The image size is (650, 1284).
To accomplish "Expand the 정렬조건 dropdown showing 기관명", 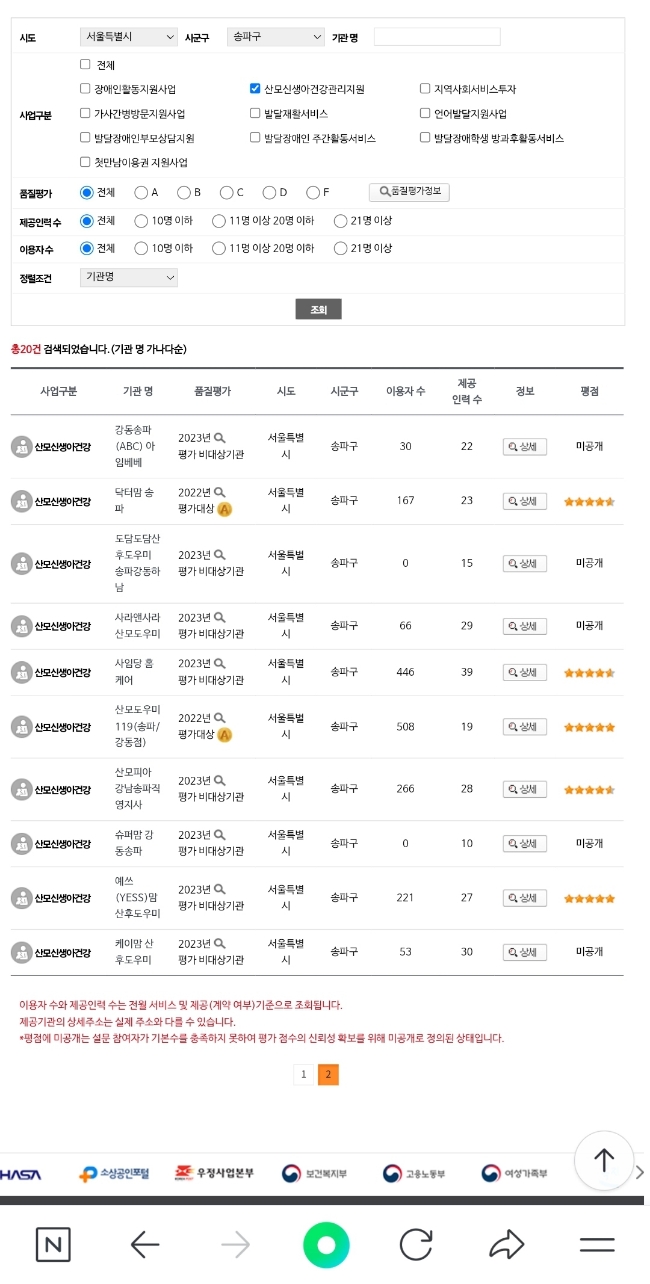I will click(x=128, y=277).
